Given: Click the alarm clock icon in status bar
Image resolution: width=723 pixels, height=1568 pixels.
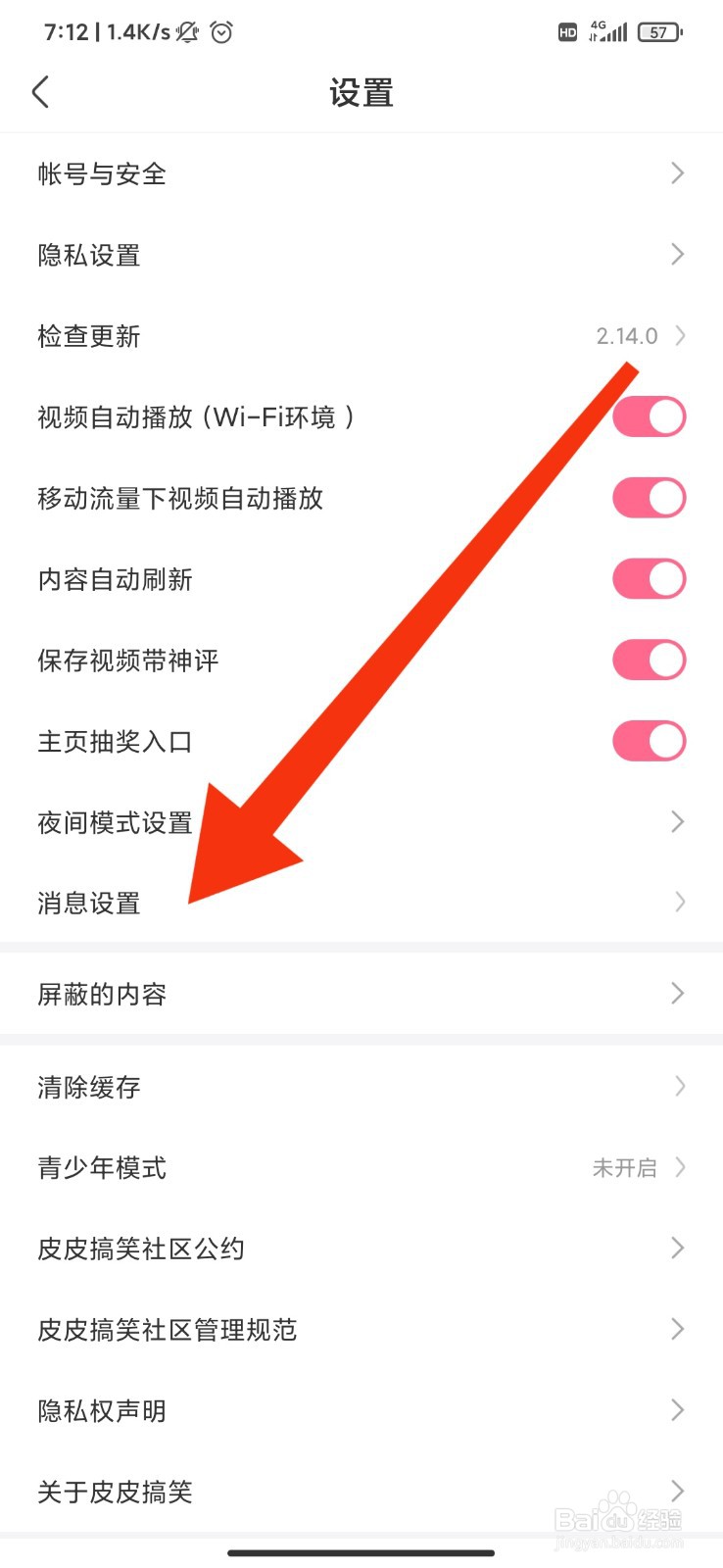Looking at the screenshot, I should click(x=221, y=31).
